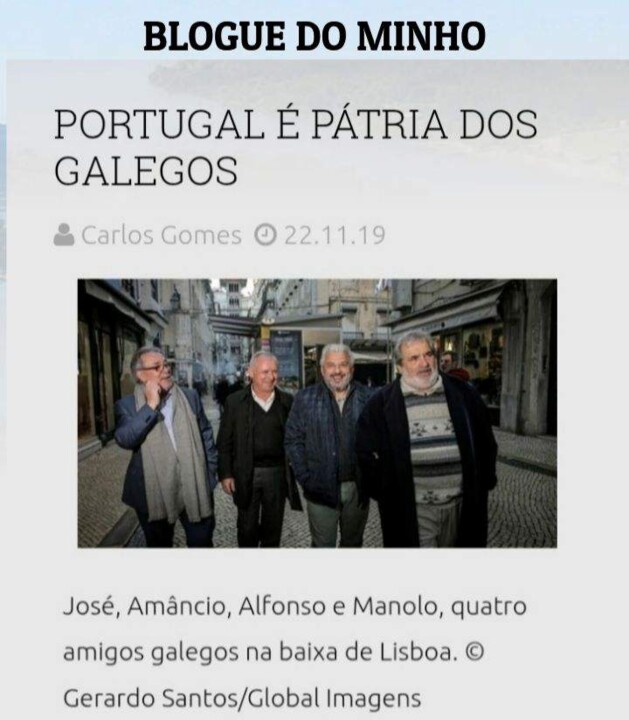
Task: View author Carlos Gomes's posts
Action: (160, 235)
